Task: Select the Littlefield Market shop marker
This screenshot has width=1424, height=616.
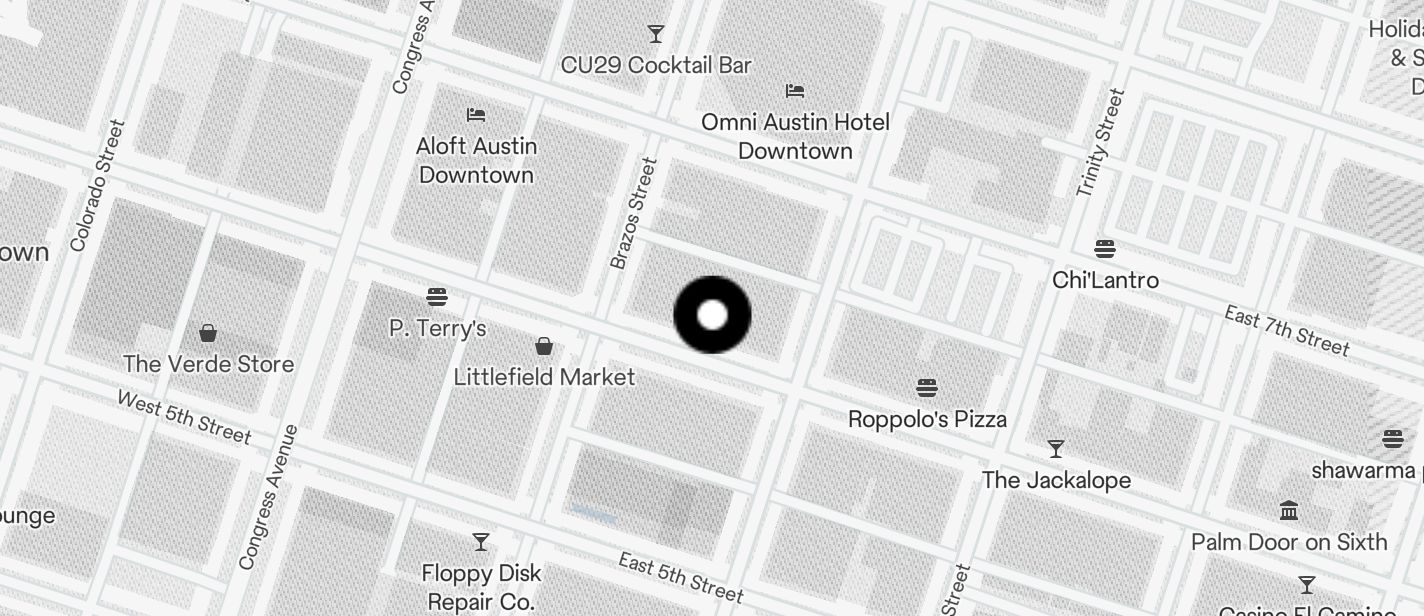Action: 544,347
